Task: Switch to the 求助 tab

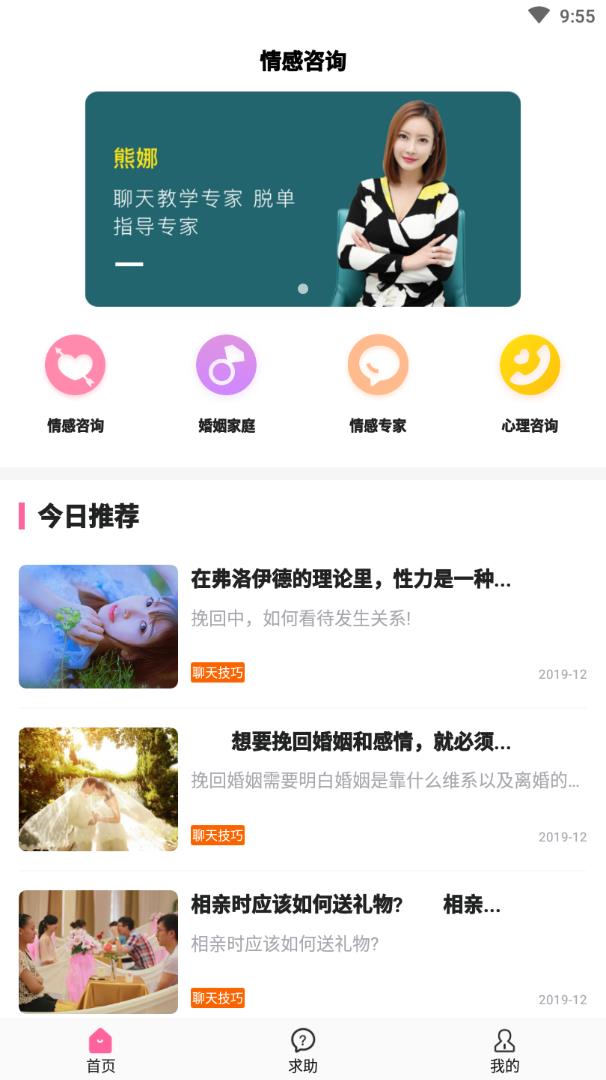Action: point(303,1050)
